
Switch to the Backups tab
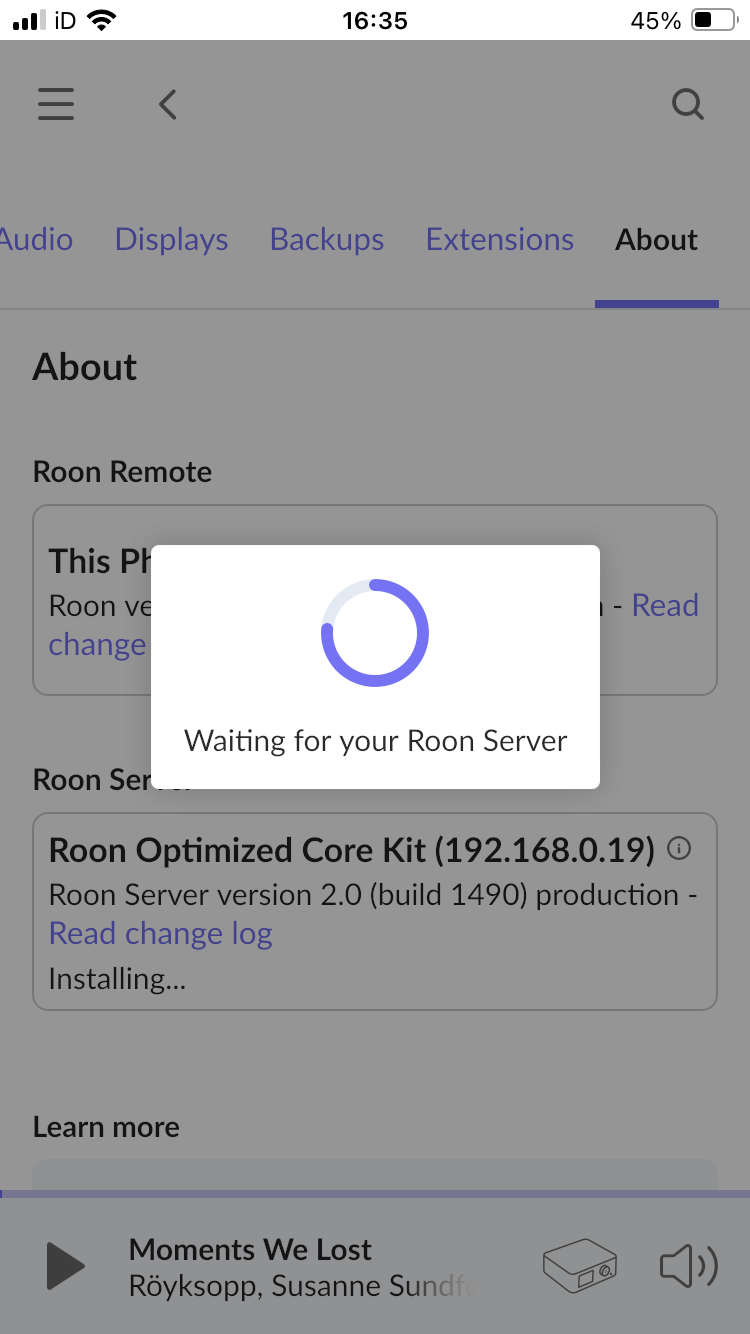pos(327,240)
